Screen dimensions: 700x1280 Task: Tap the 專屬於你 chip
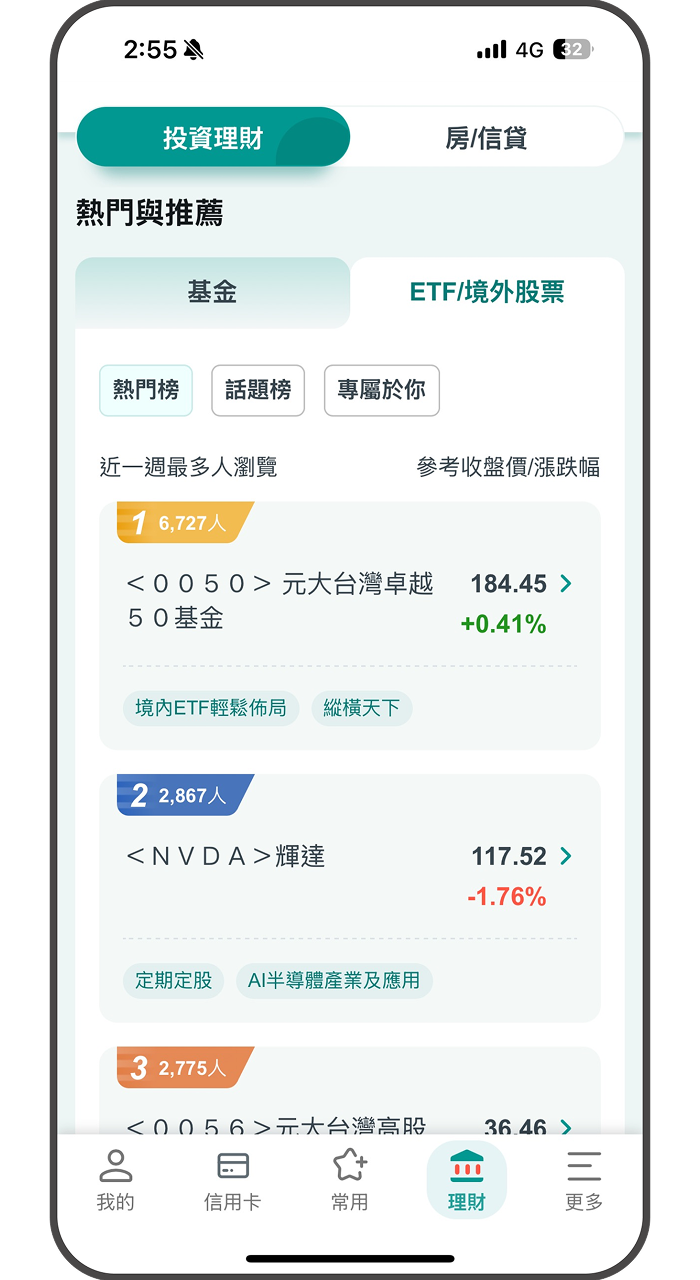click(381, 390)
